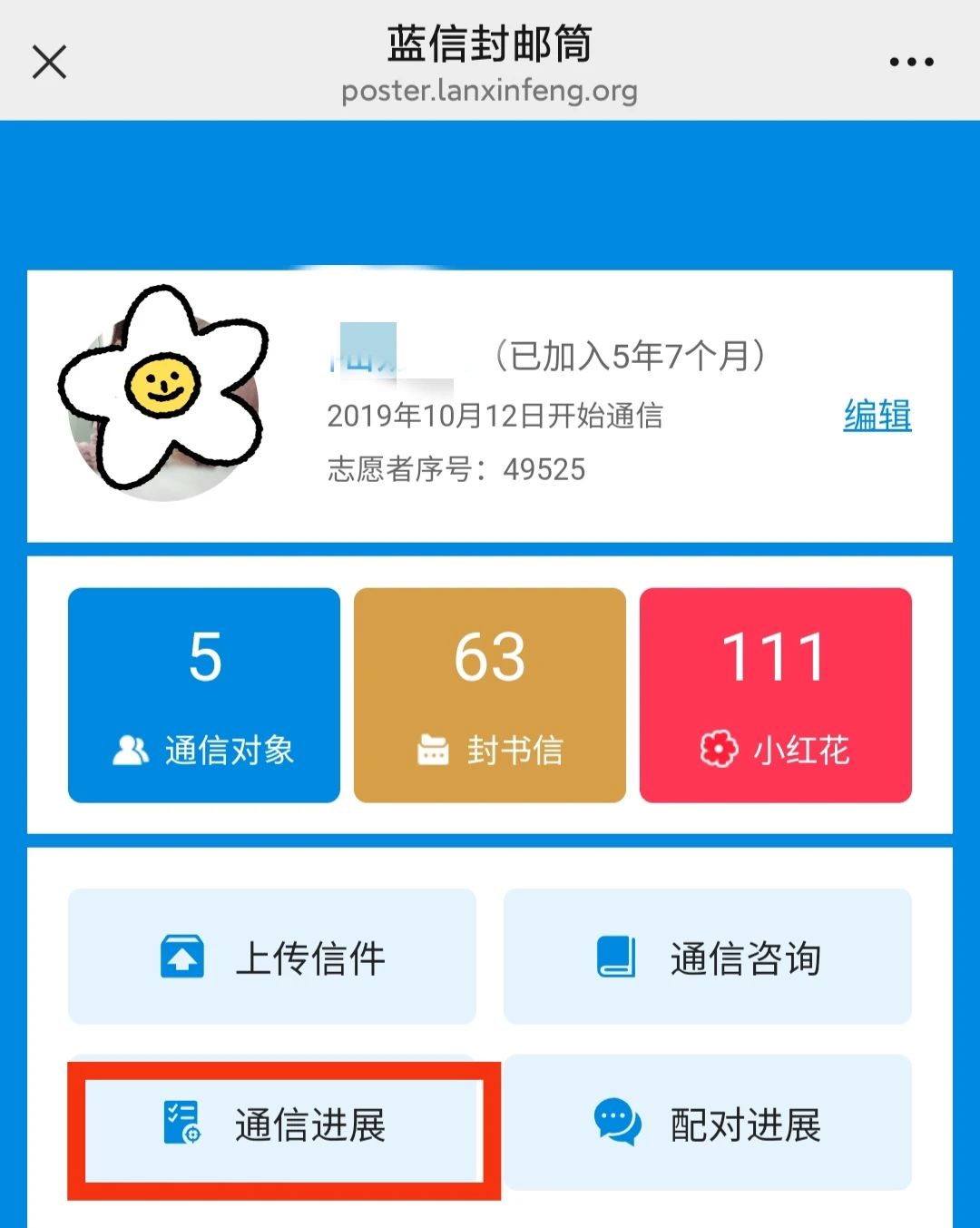Close the 蓝信封邮筒 web page
The width and height of the screenshot is (980, 1228).
coord(49,63)
